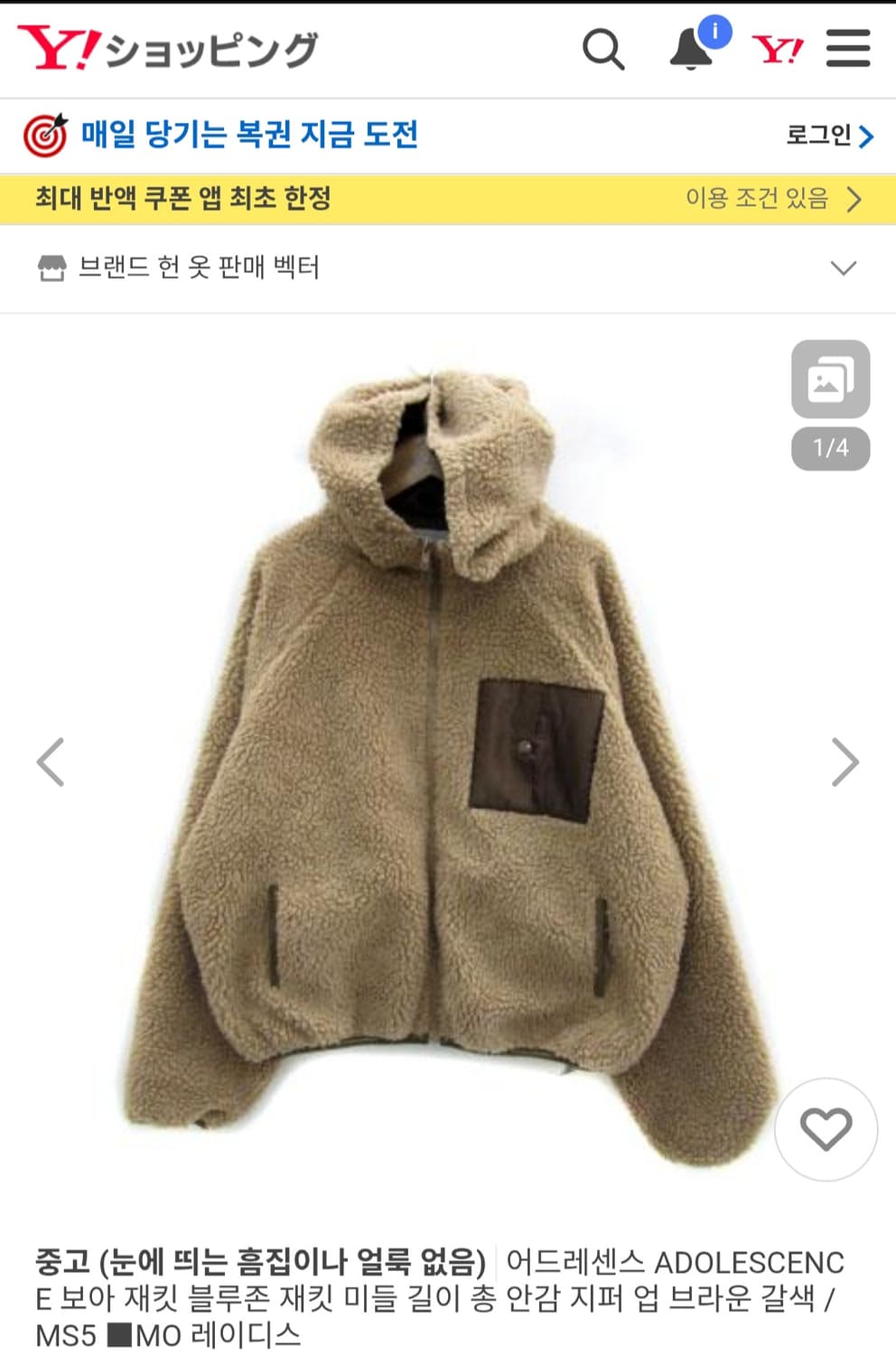Screen dimensions: 896x1355
Task: Toggle the seller info panel open
Action: click(x=844, y=268)
